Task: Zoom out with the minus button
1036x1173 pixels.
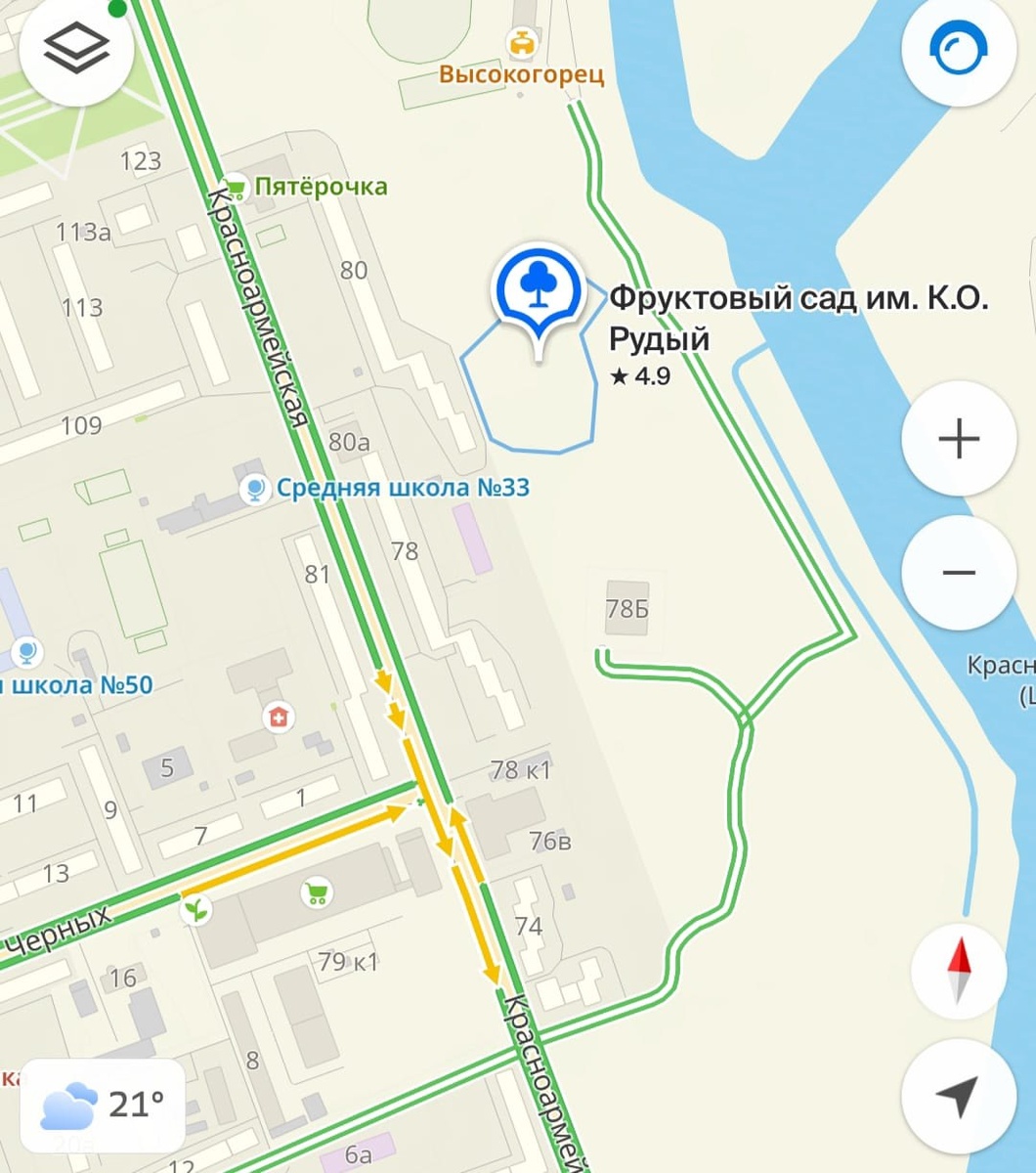Action: click(x=958, y=573)
